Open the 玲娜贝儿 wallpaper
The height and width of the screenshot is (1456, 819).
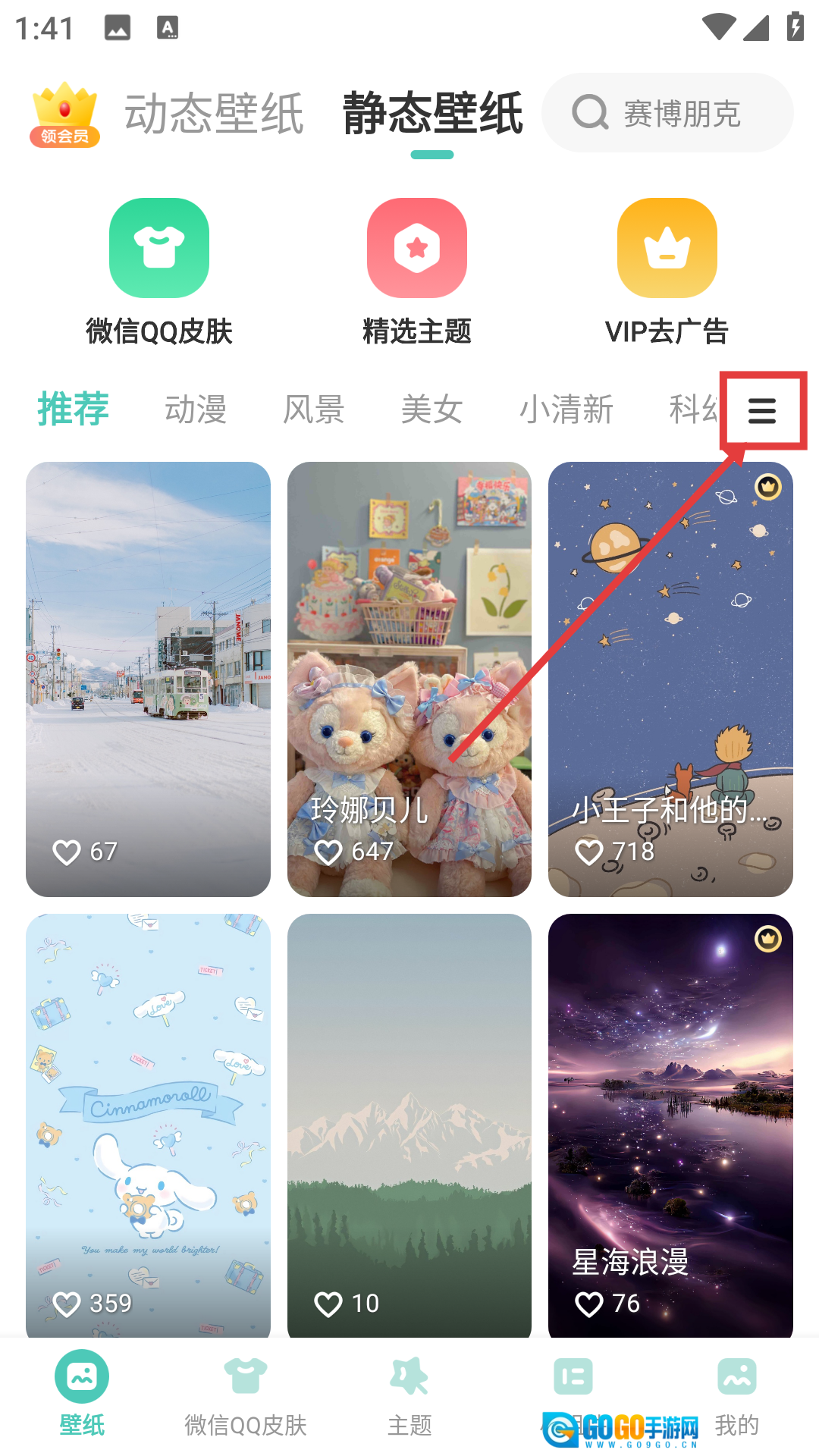click(409, 679)
